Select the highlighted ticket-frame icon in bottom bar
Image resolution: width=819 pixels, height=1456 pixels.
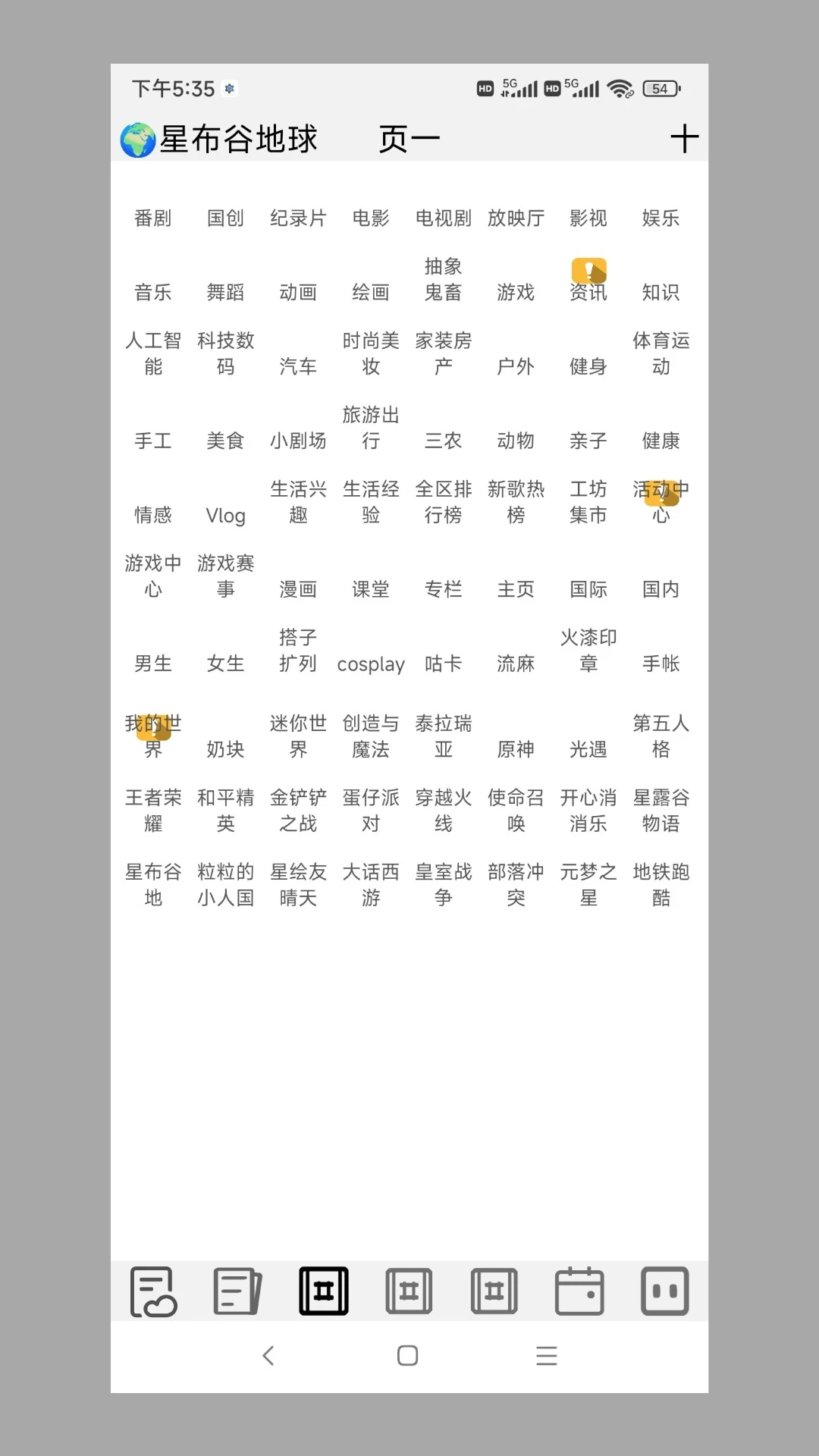(x=324, y=1289)
